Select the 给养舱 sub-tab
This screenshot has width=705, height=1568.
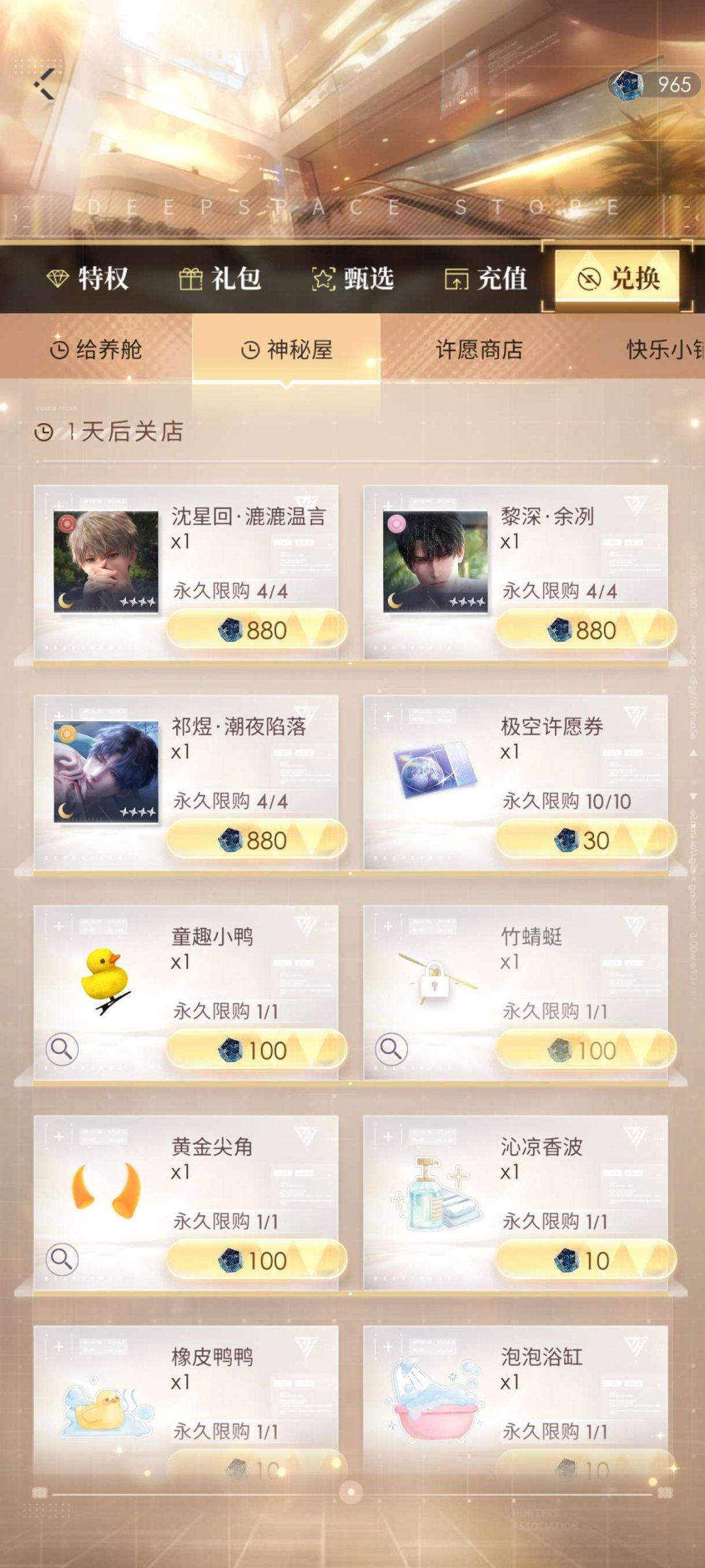tap(96, 349)
